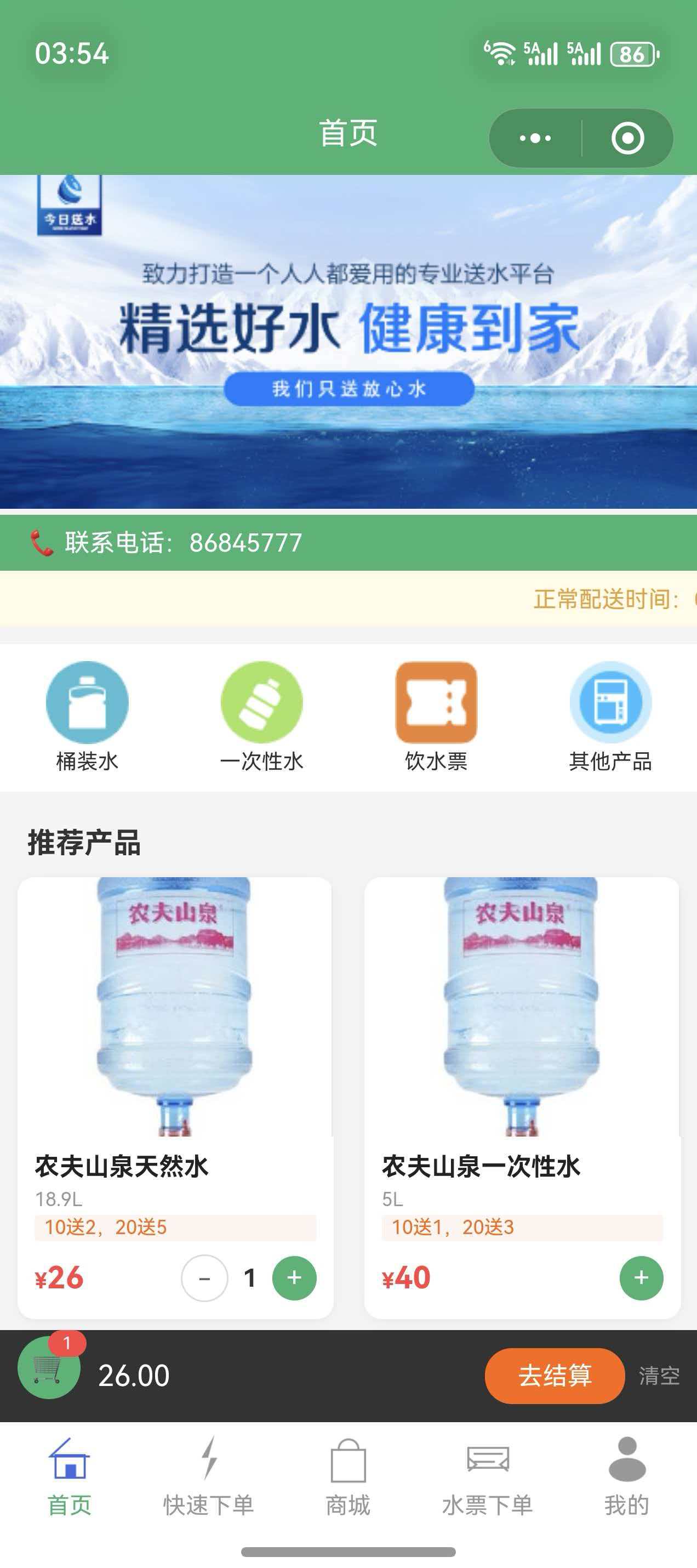Tap 去结算 to check out
The height and width of the screenshot is (1568, 697).
tap(554, 1375)
